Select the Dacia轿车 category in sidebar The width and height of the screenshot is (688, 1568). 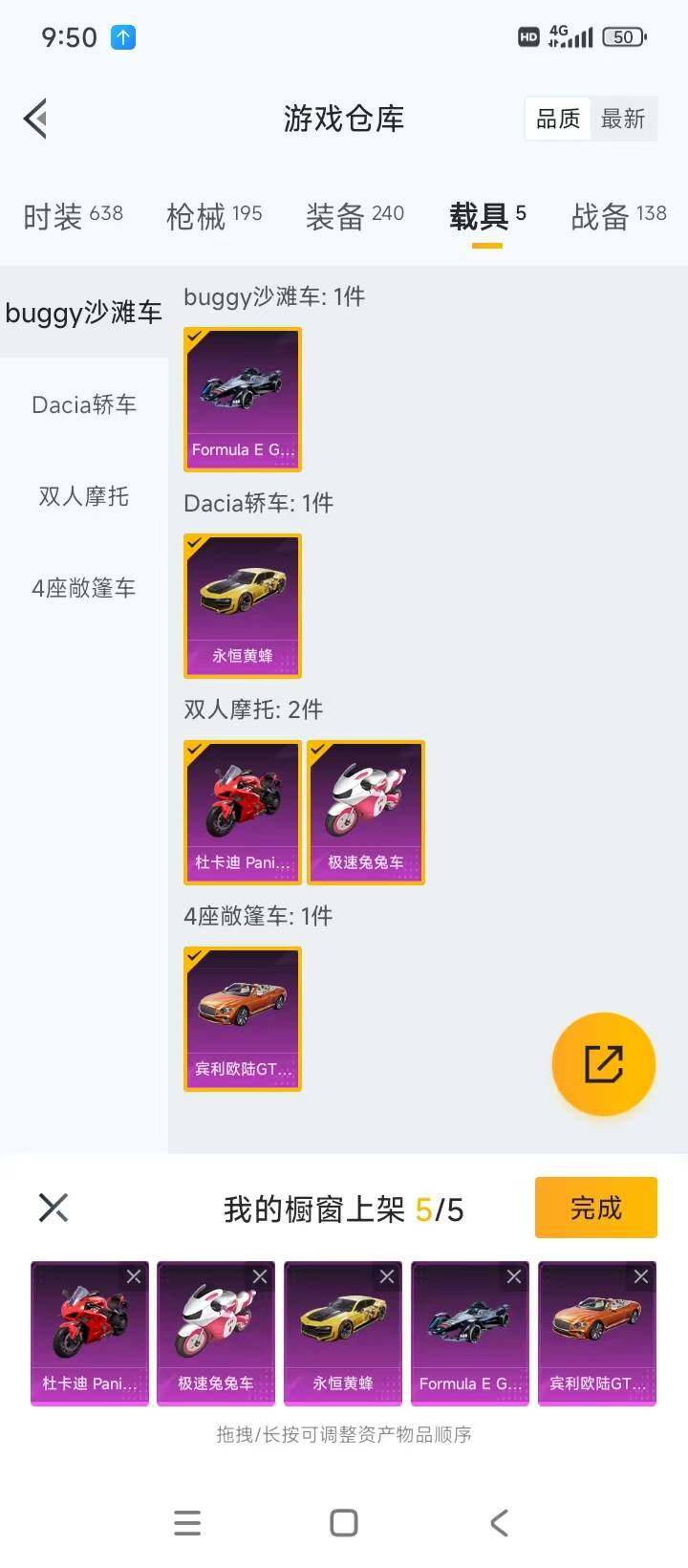tap(83, 404)
